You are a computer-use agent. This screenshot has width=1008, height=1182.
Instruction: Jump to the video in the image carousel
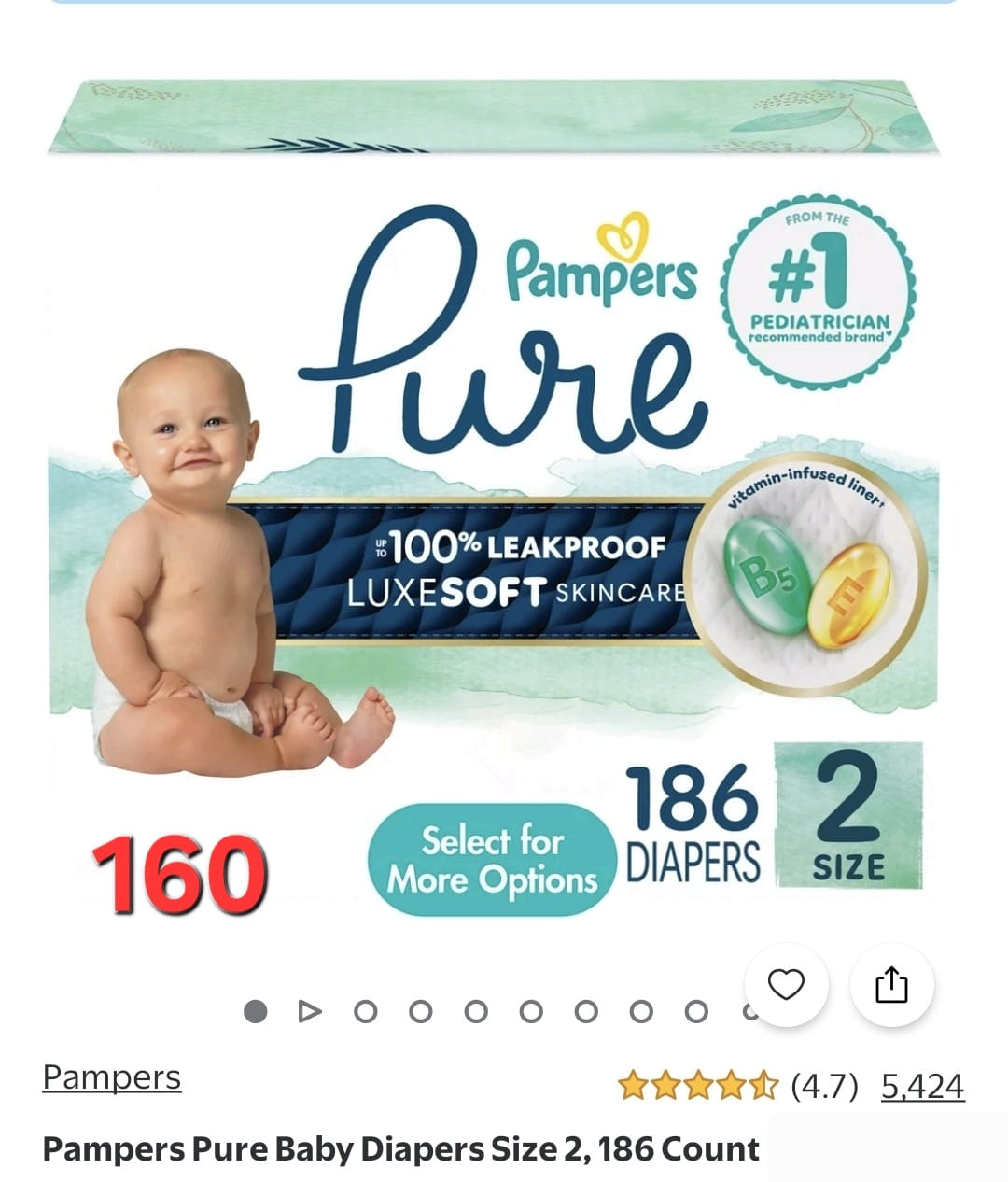click(x=310, y=1011)
